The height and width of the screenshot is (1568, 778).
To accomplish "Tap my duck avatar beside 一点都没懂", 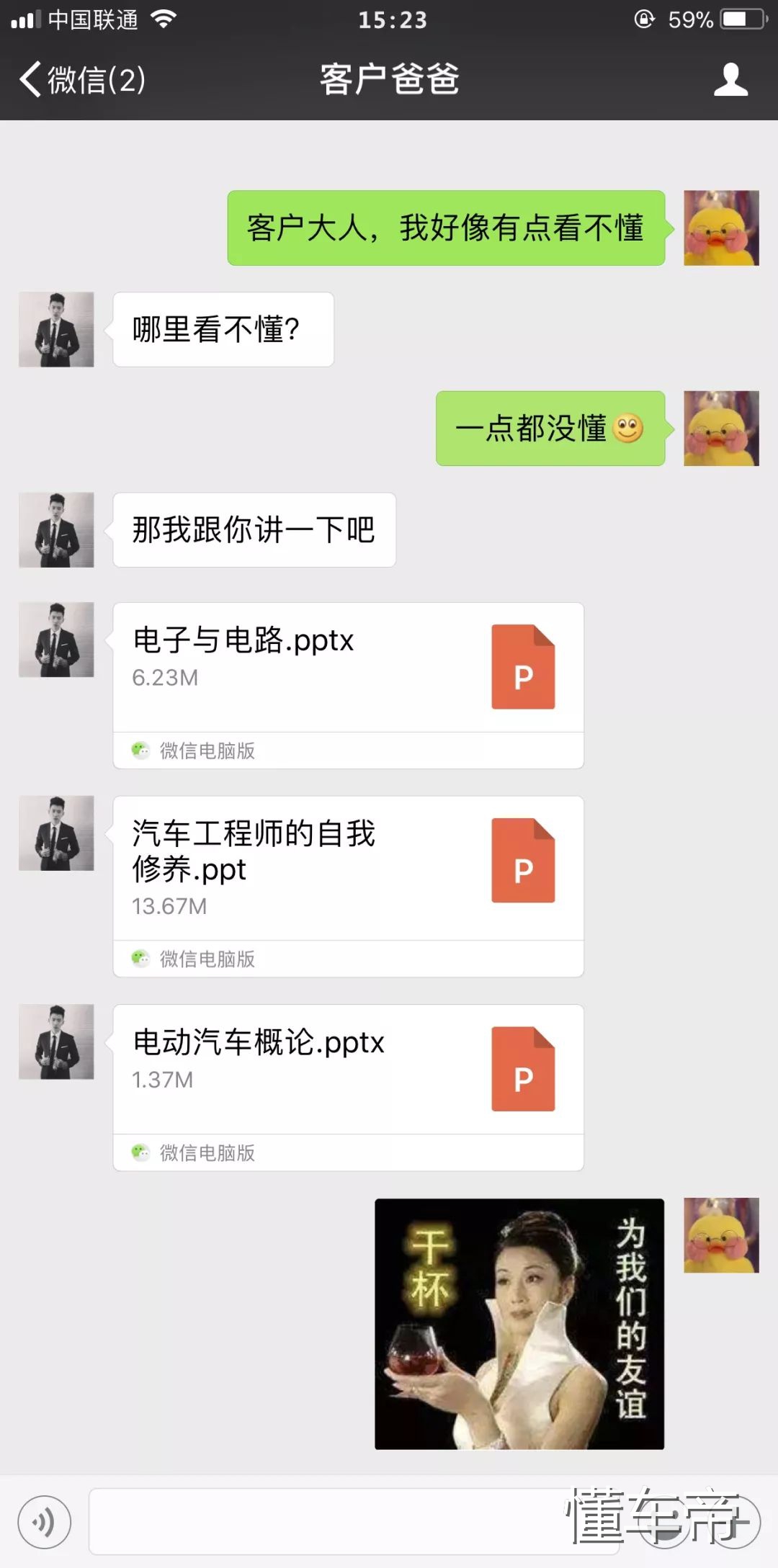I will (x=720, y=428).
